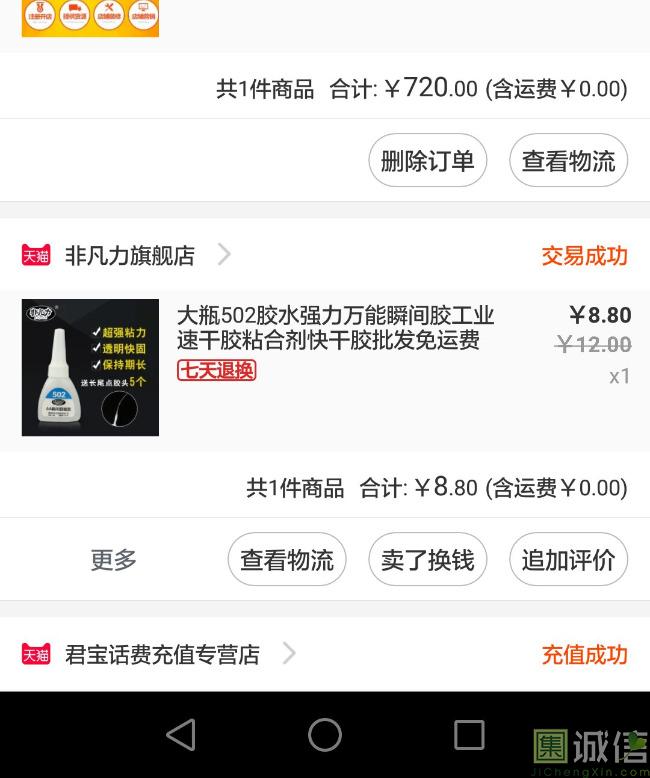
Task: Tap 删除订单 on the ¥720 order
Action: (x=427, y=160)
